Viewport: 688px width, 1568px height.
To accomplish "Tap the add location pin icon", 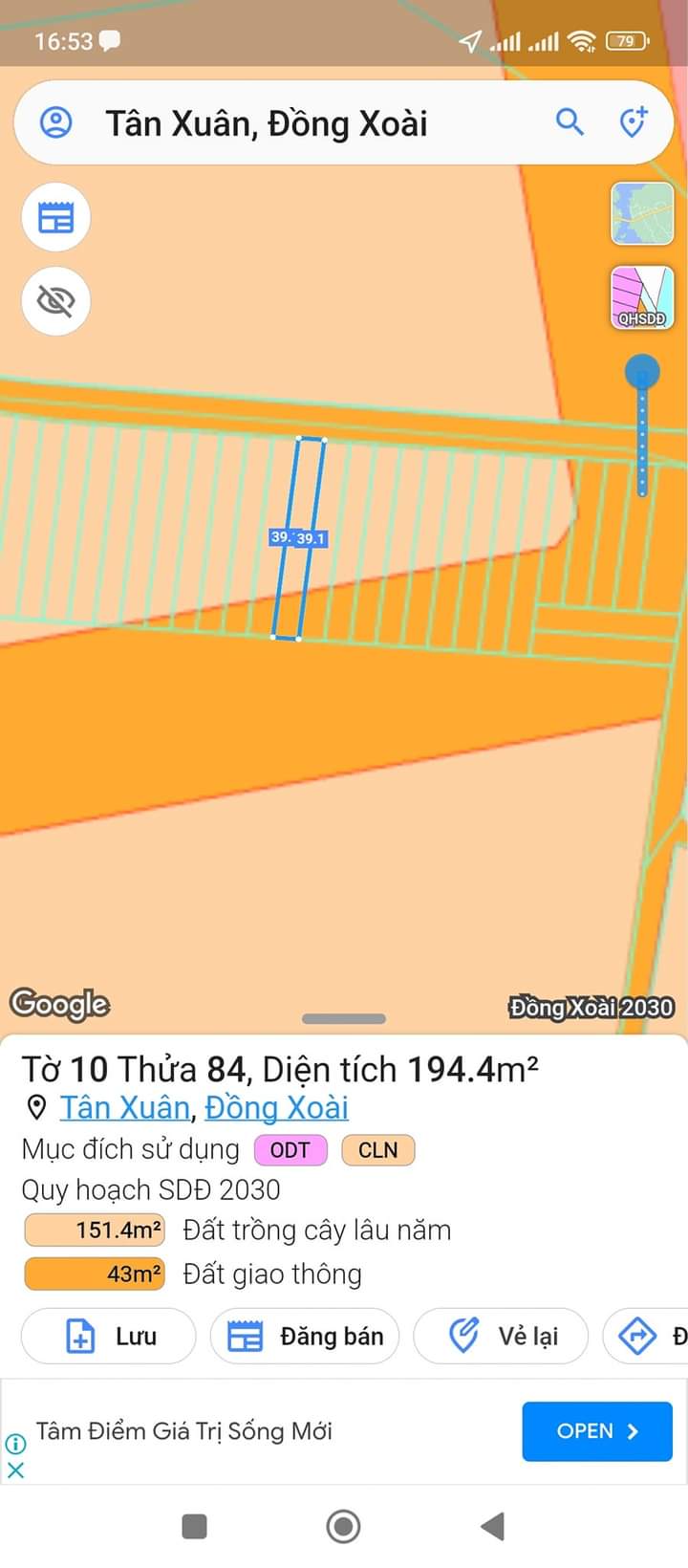I will coord(633,122).
